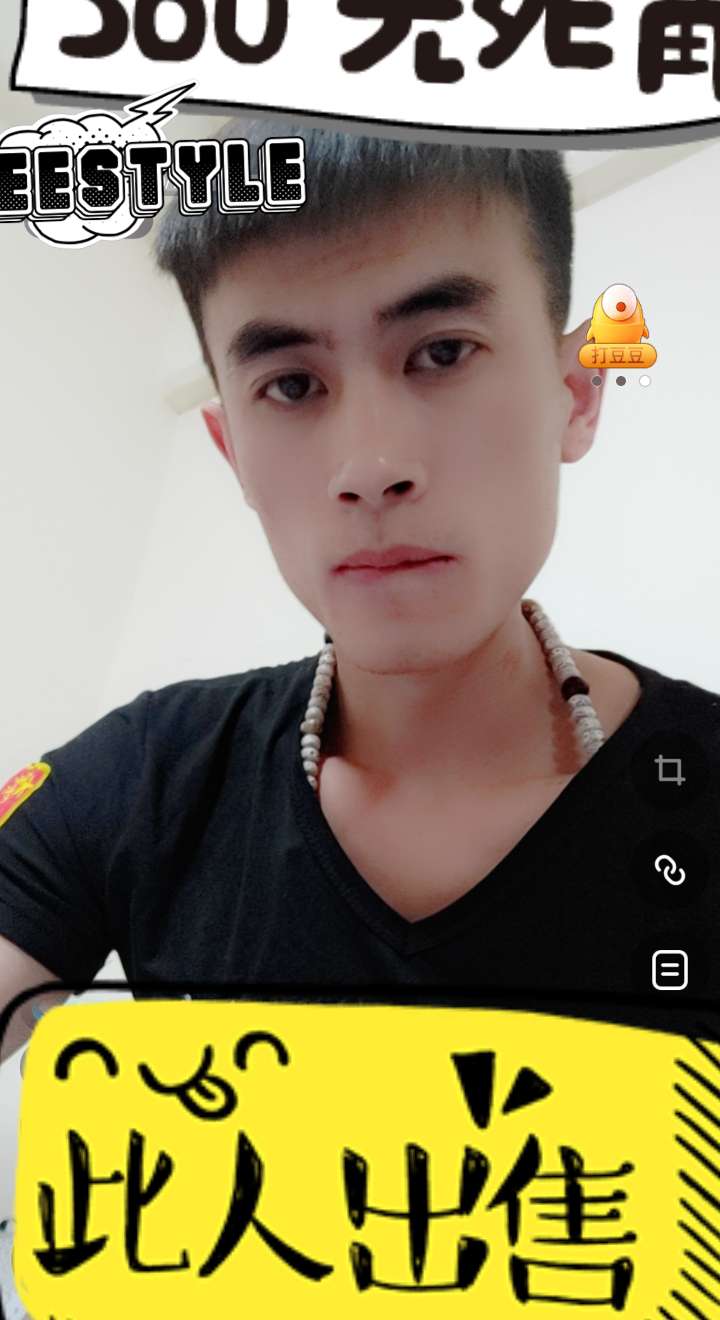The height and width of the screenshot is (1320, 720).
Task: Open the crop tool
Action: coord(669,770)
